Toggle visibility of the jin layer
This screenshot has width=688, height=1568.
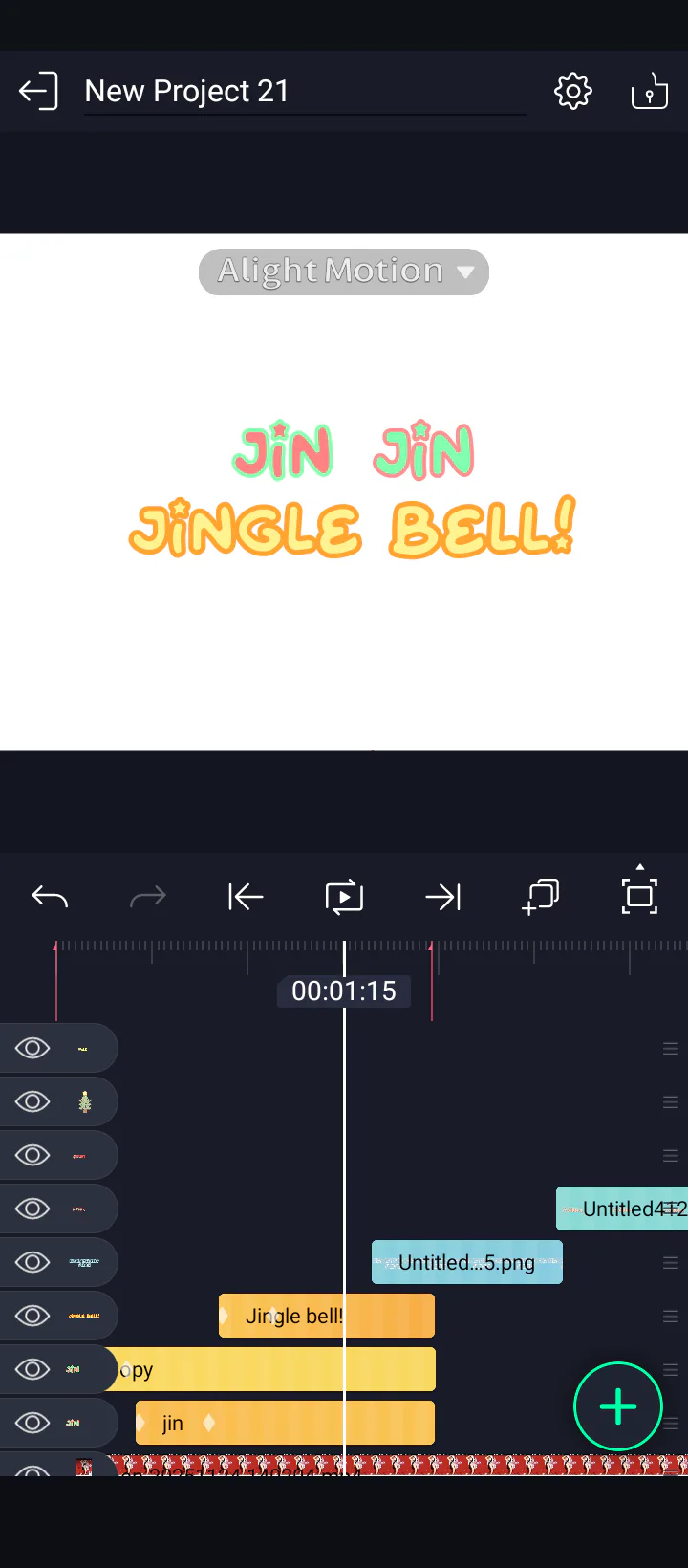click(32, 1423)
